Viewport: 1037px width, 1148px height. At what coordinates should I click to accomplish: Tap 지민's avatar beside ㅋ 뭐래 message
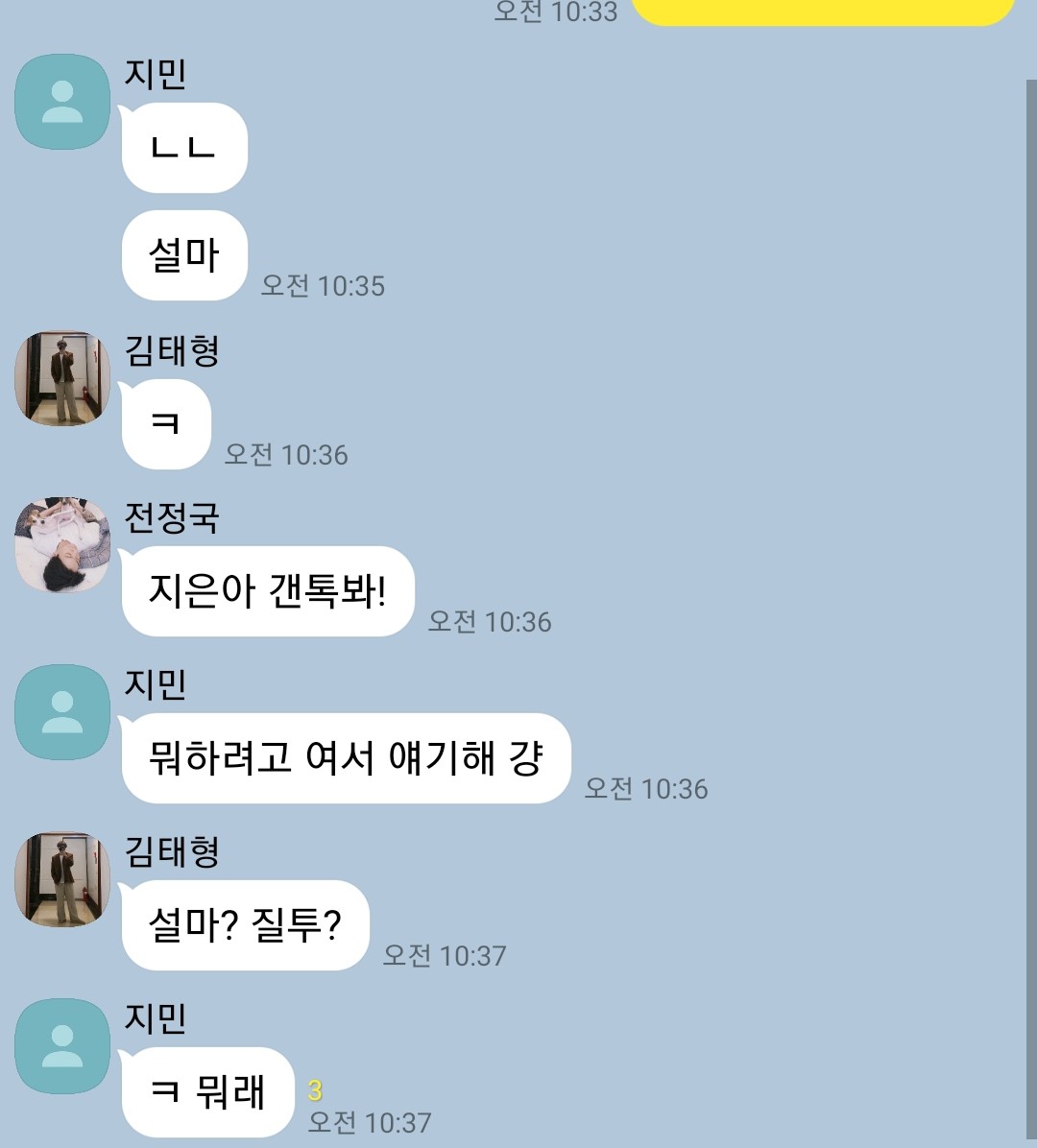tap(62, 1046)
